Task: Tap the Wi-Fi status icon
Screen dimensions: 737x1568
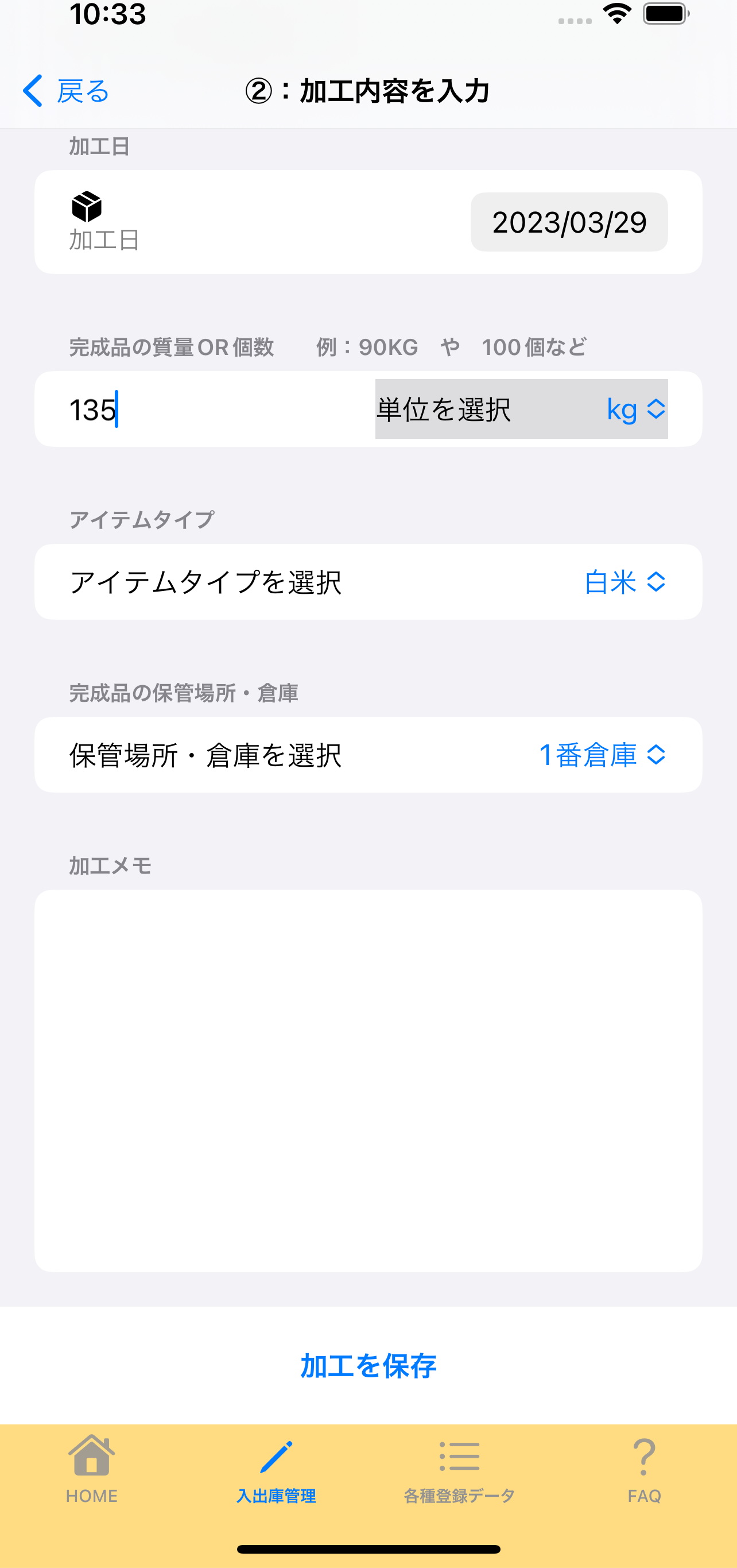Action: coord(618,16)
